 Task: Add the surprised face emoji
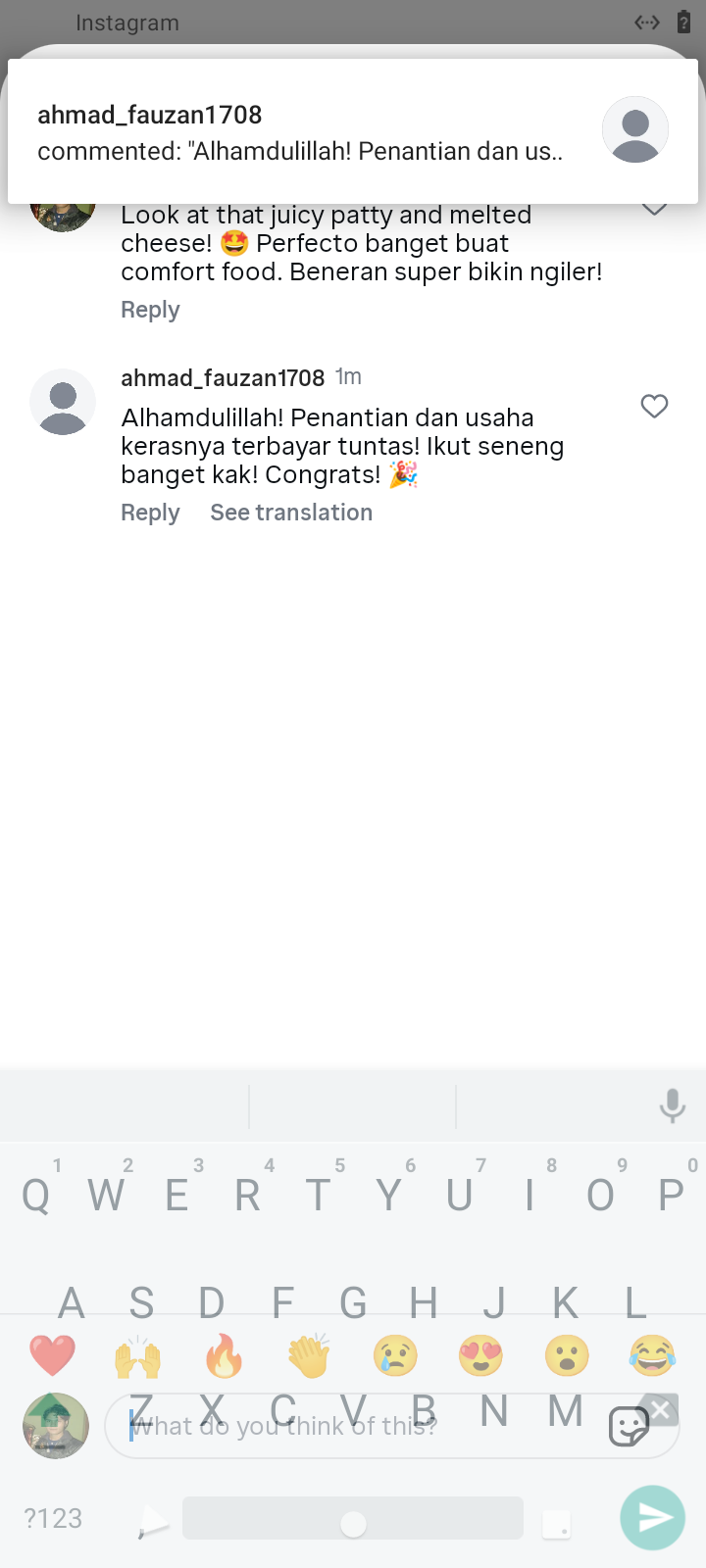pyautogui.click(x=567, y=1356)
